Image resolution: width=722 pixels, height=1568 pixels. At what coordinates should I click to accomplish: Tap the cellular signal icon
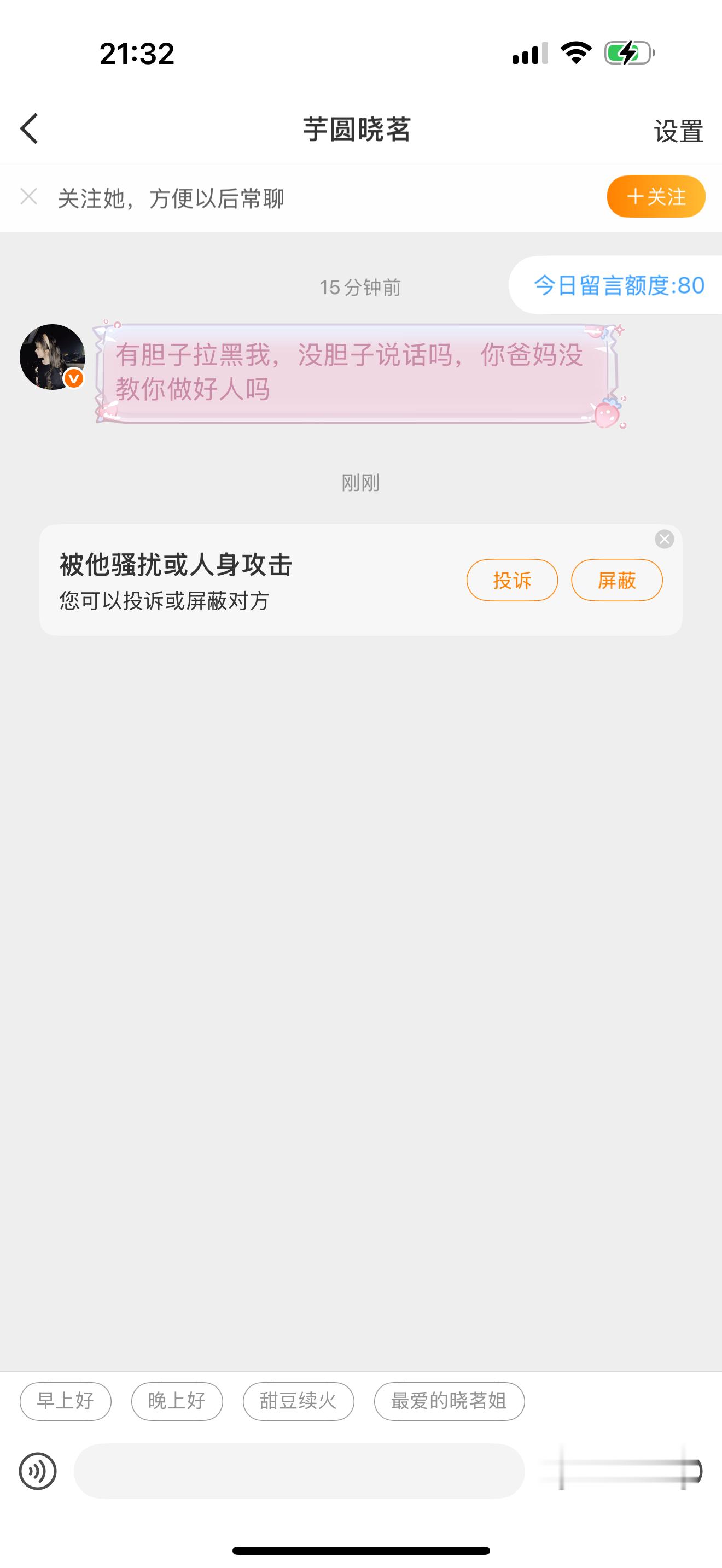pos(529,55)
